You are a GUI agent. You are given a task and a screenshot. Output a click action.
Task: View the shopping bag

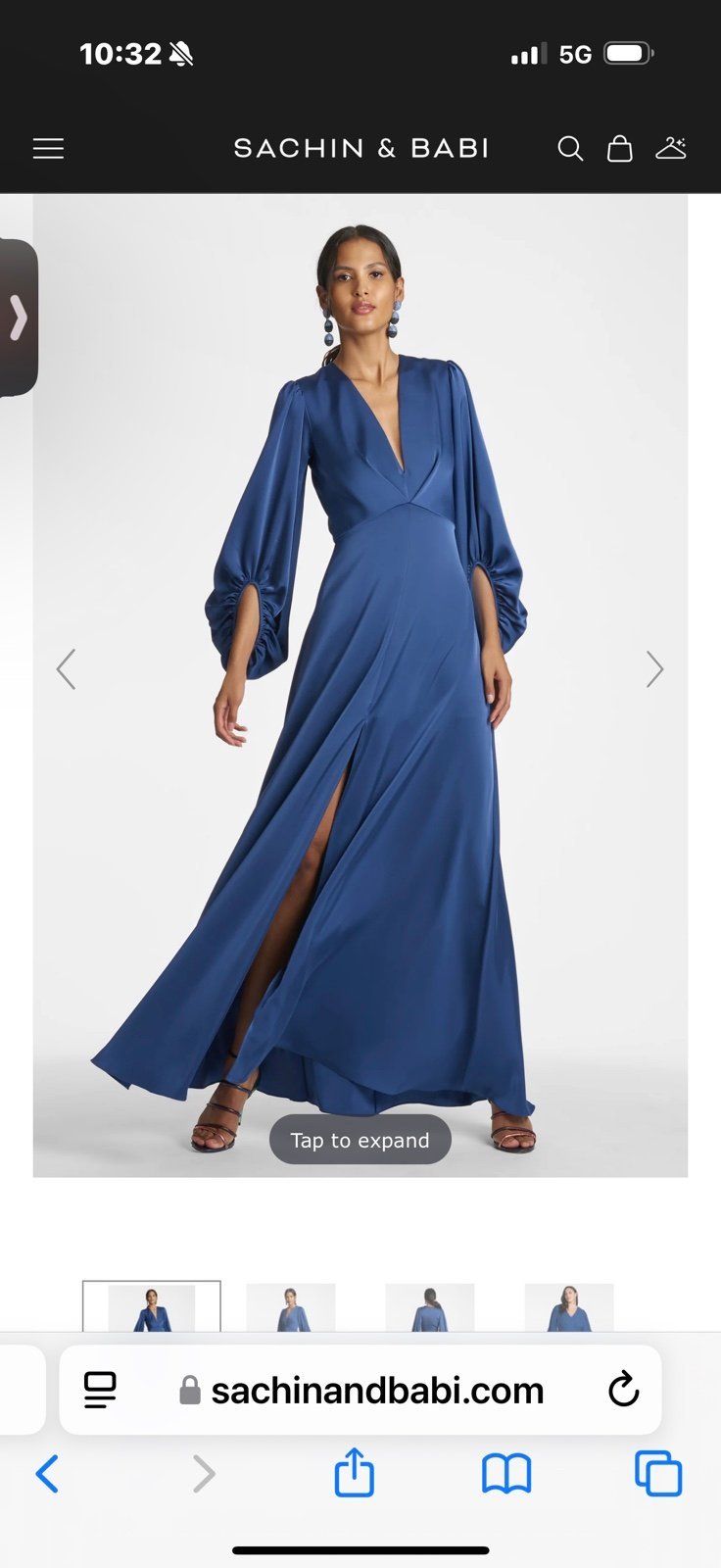[x=619, y=148]
